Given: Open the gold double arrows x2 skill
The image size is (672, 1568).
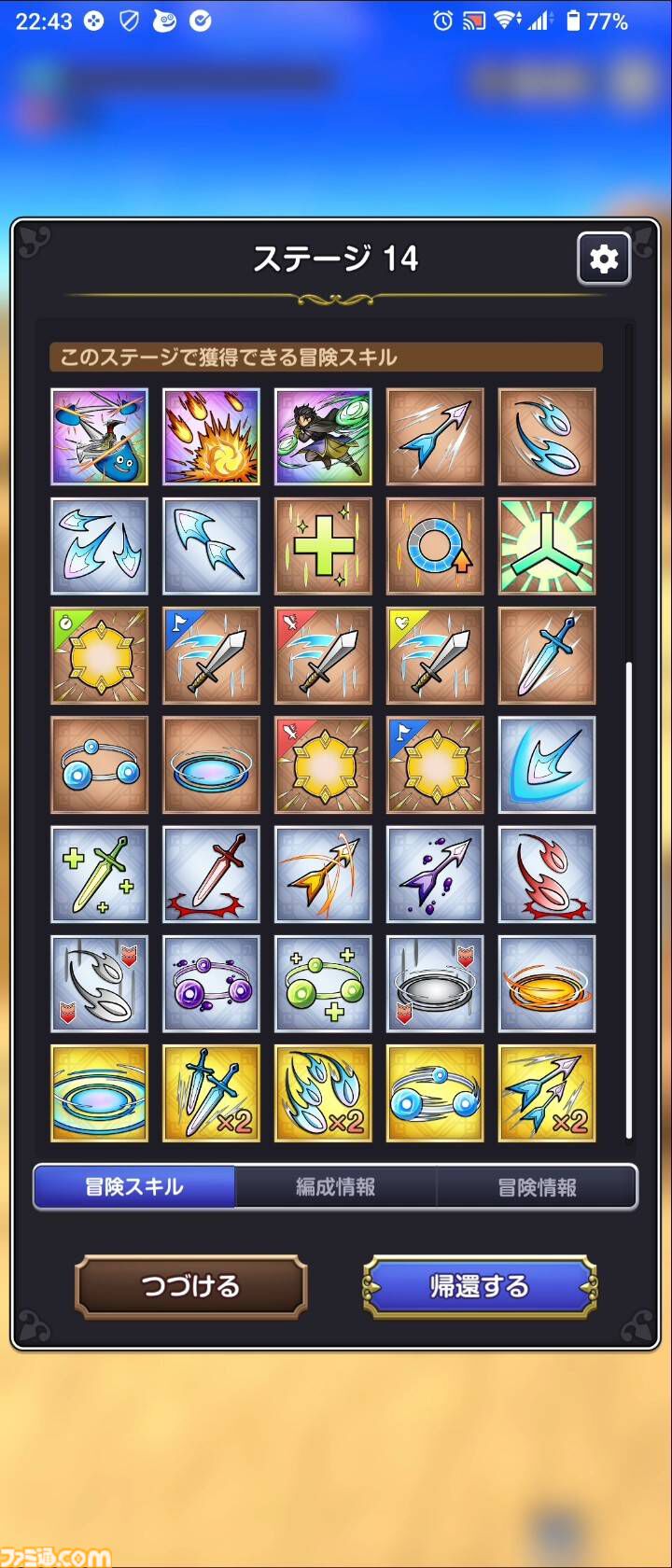Looking at the screenshot, I should 547,1093.
